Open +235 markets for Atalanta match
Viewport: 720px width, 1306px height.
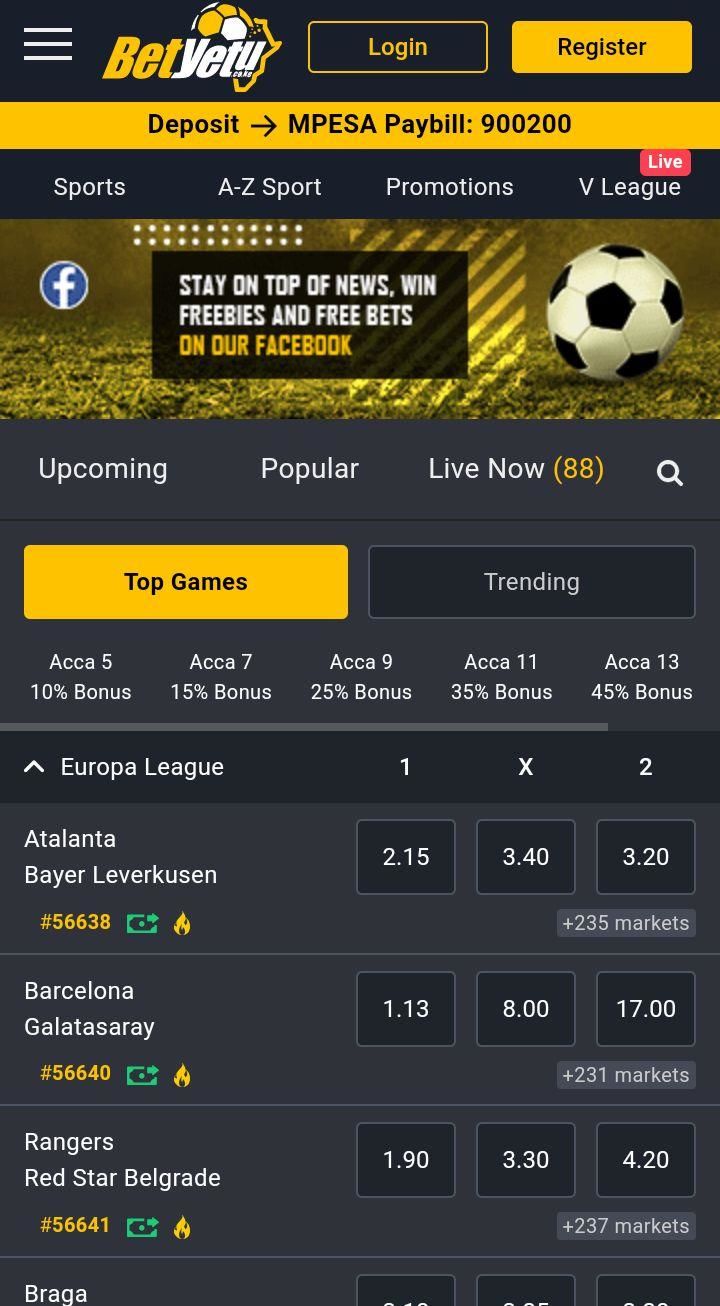626,923
